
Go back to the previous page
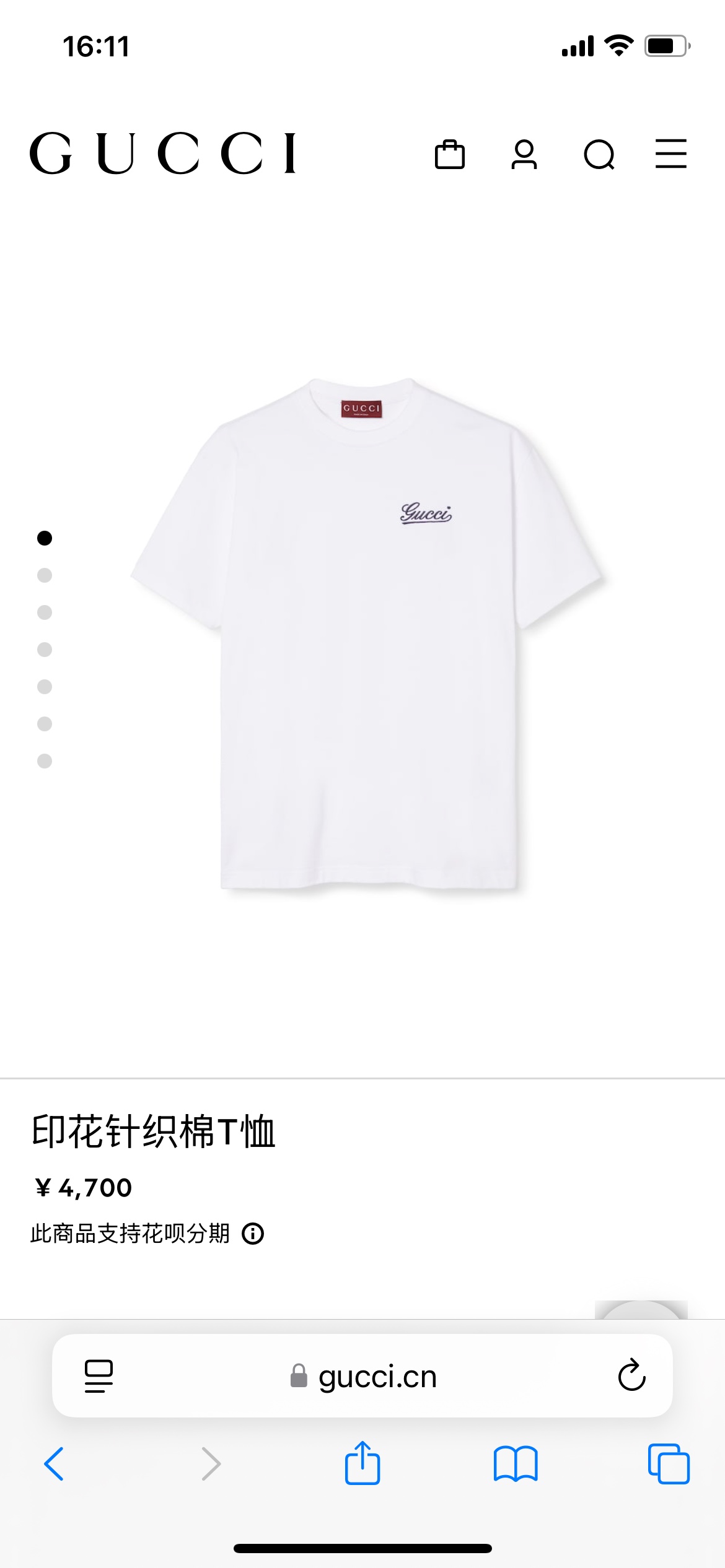[x=54, y=1464]
